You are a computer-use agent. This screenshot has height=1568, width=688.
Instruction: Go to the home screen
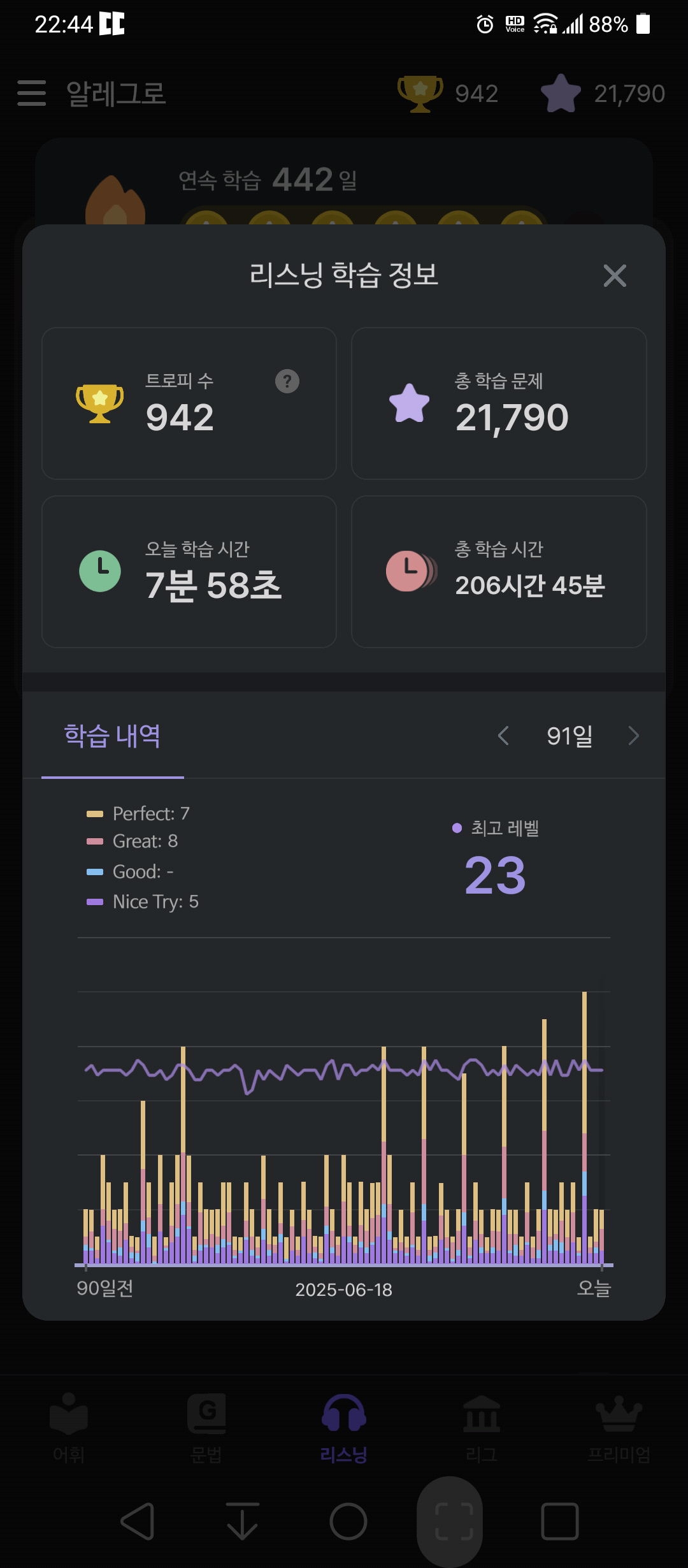pos(348,1521)
